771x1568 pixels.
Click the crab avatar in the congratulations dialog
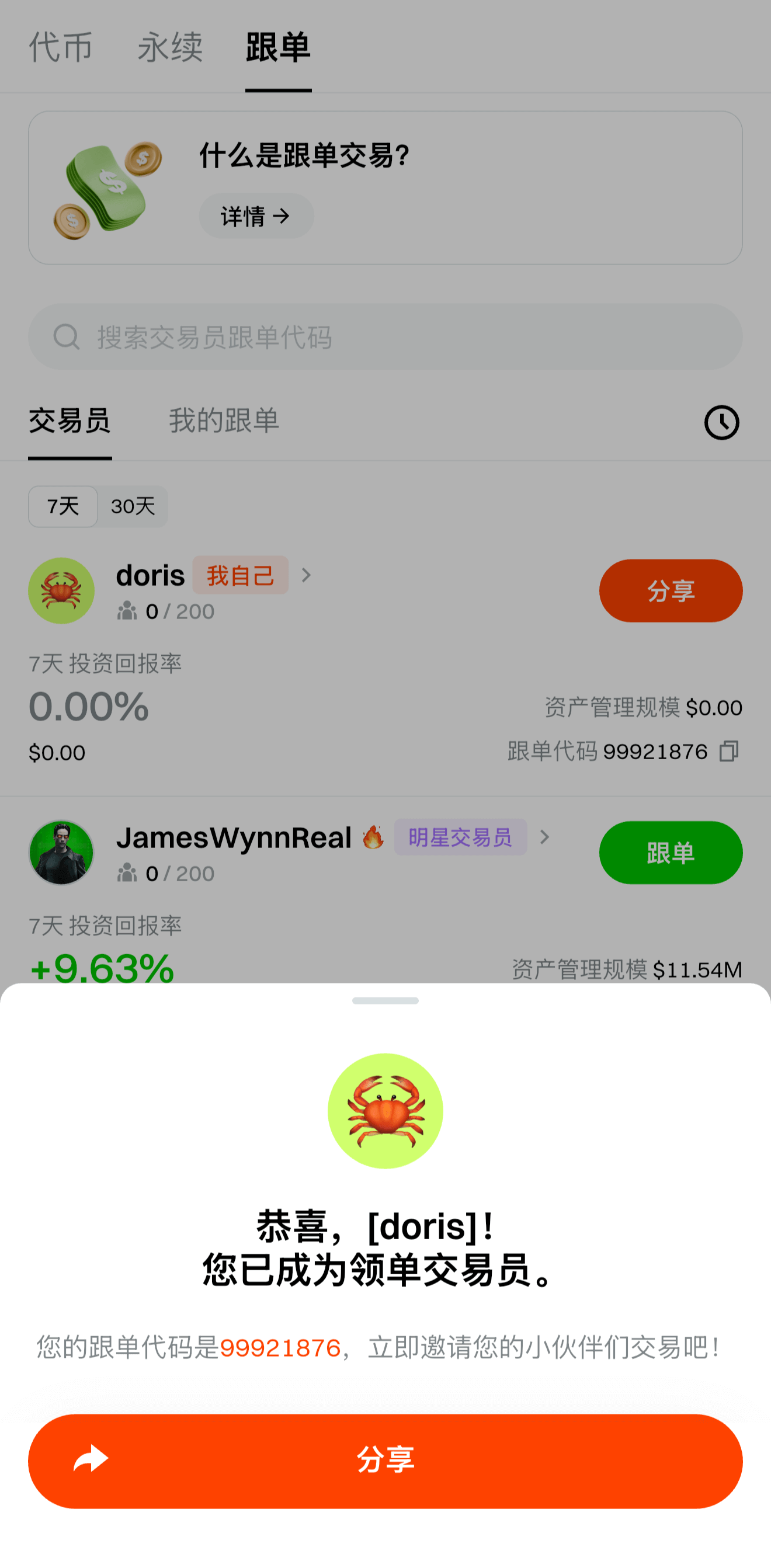coord(385,1111)
